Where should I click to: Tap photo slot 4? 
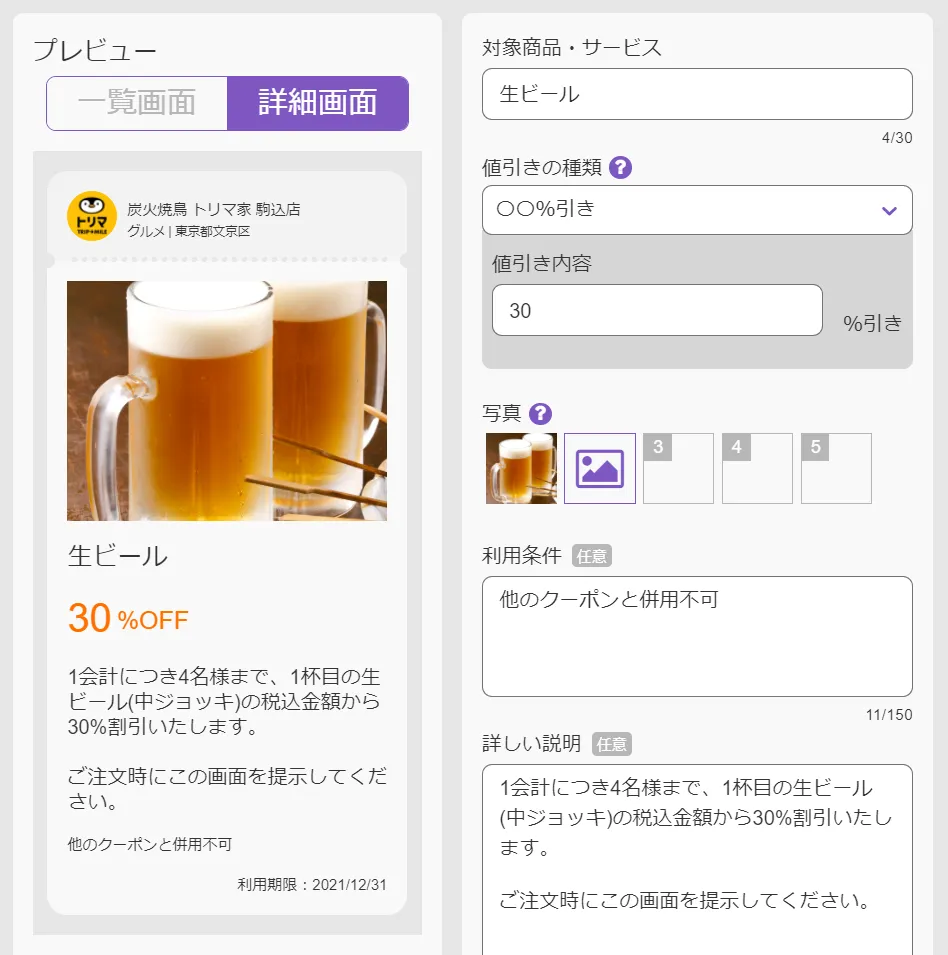click(757, 468)
